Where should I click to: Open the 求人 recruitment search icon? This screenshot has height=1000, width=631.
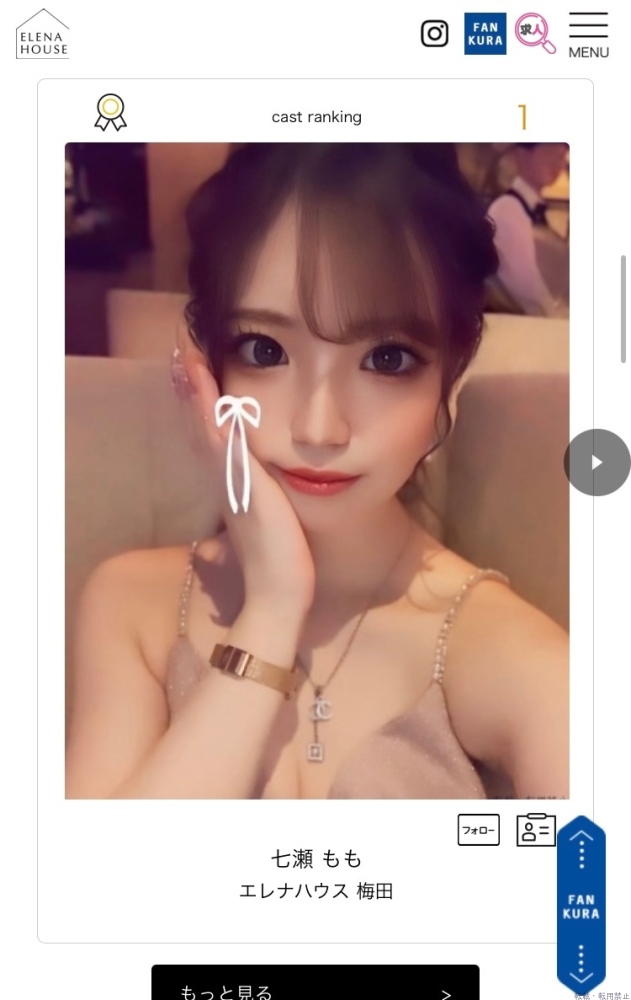click(x=535, y=33)
